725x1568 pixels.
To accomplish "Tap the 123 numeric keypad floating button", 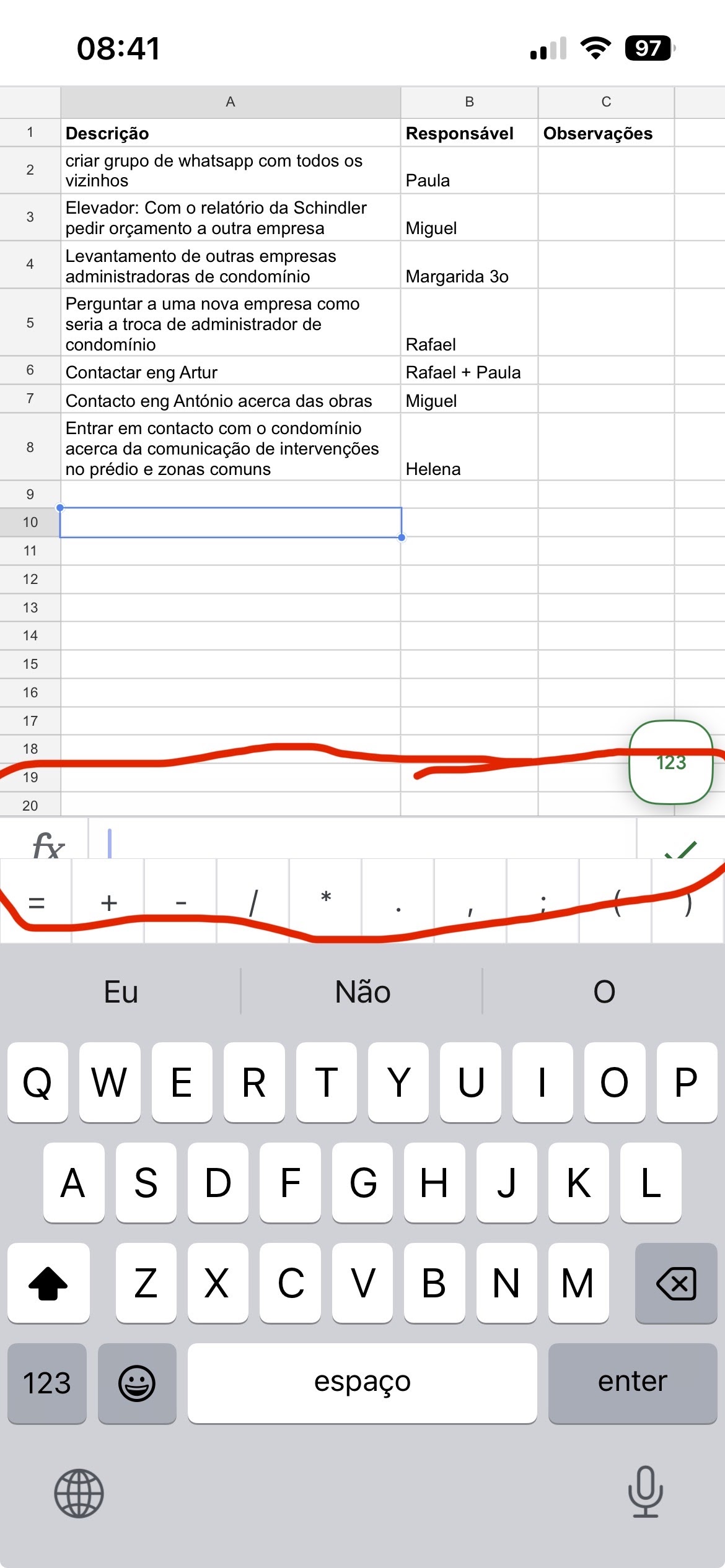I will pos(670,762).
